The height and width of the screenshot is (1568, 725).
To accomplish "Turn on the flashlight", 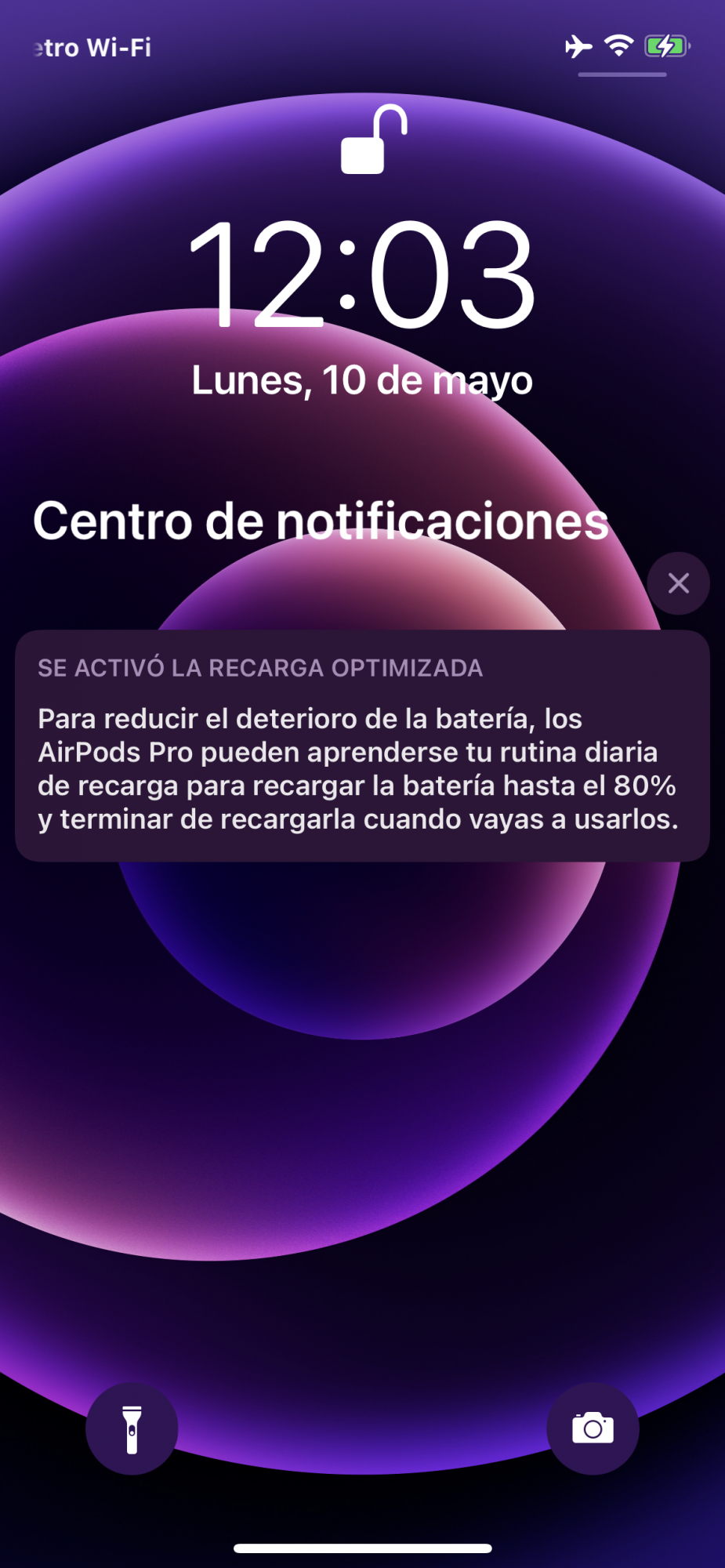I will pos(132,1428).
